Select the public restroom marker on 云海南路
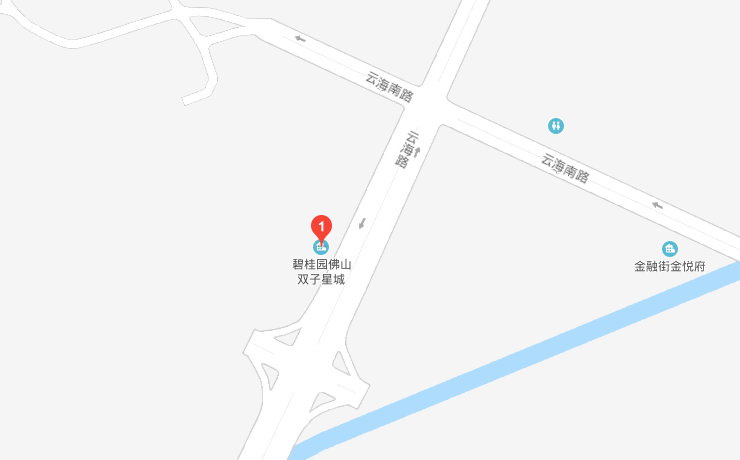 point(556,126)
